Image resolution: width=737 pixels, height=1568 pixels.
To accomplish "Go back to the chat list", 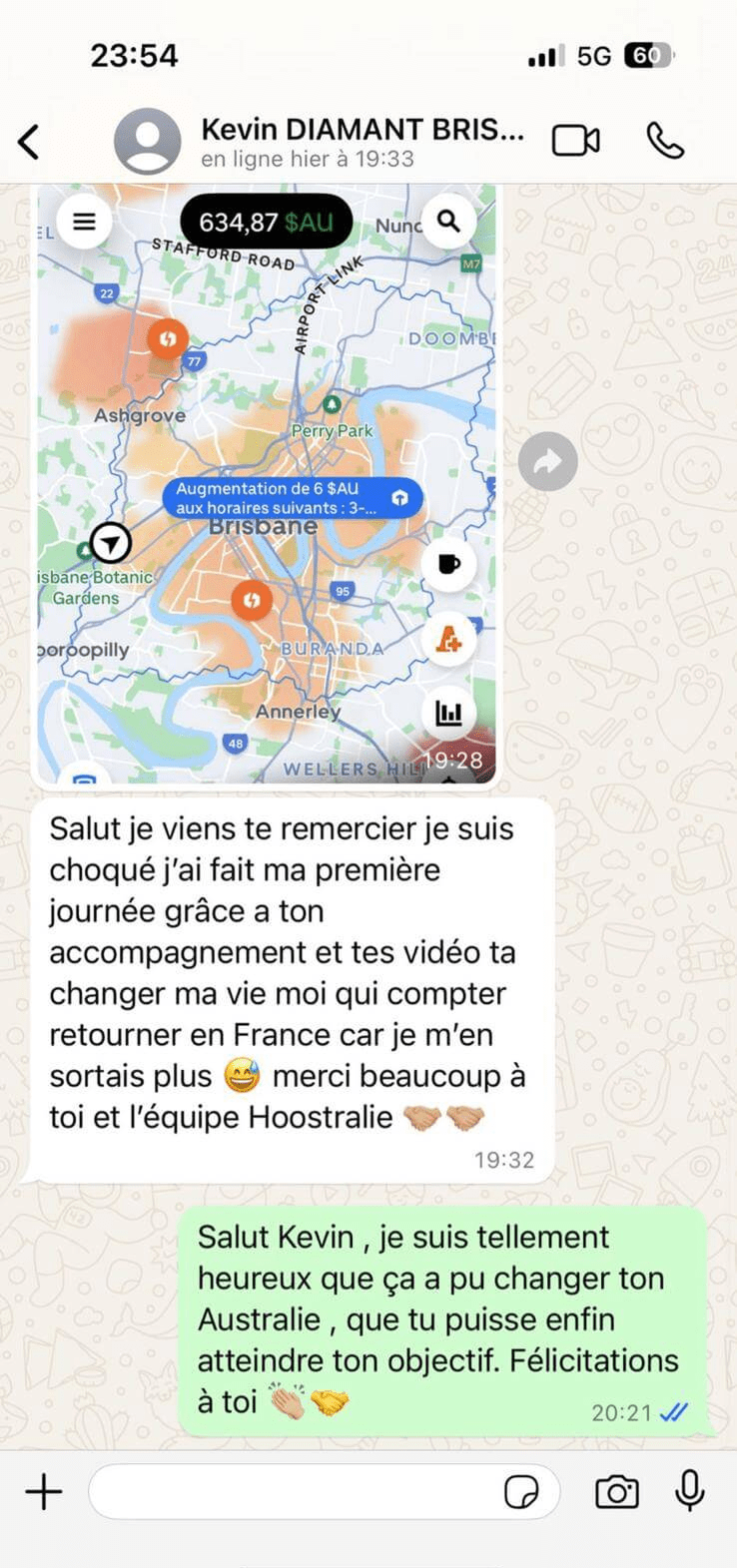I will [30, 142].
